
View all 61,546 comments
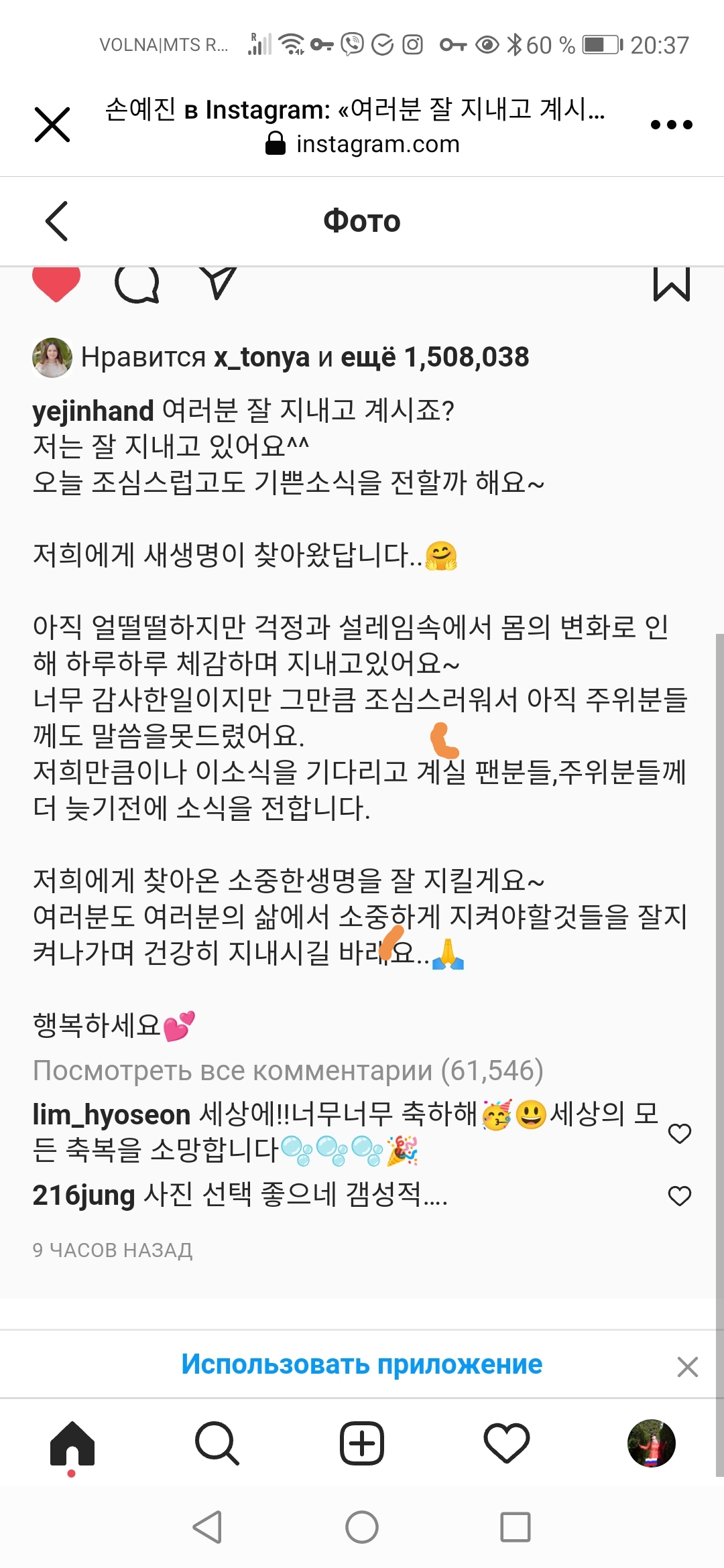tap(288, 1070)
